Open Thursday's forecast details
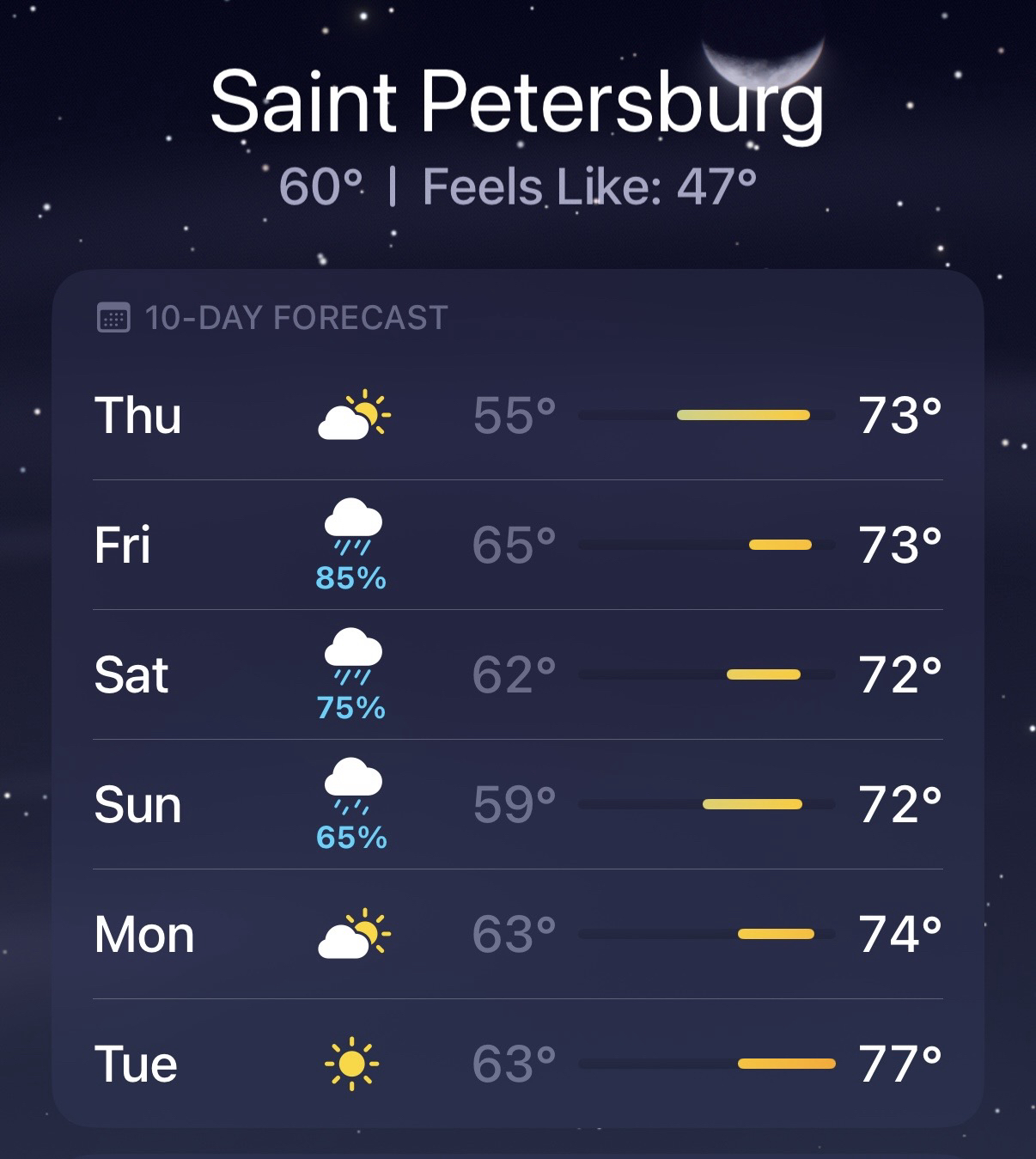The image size is (1036, 1159). (x=517, y=416)
